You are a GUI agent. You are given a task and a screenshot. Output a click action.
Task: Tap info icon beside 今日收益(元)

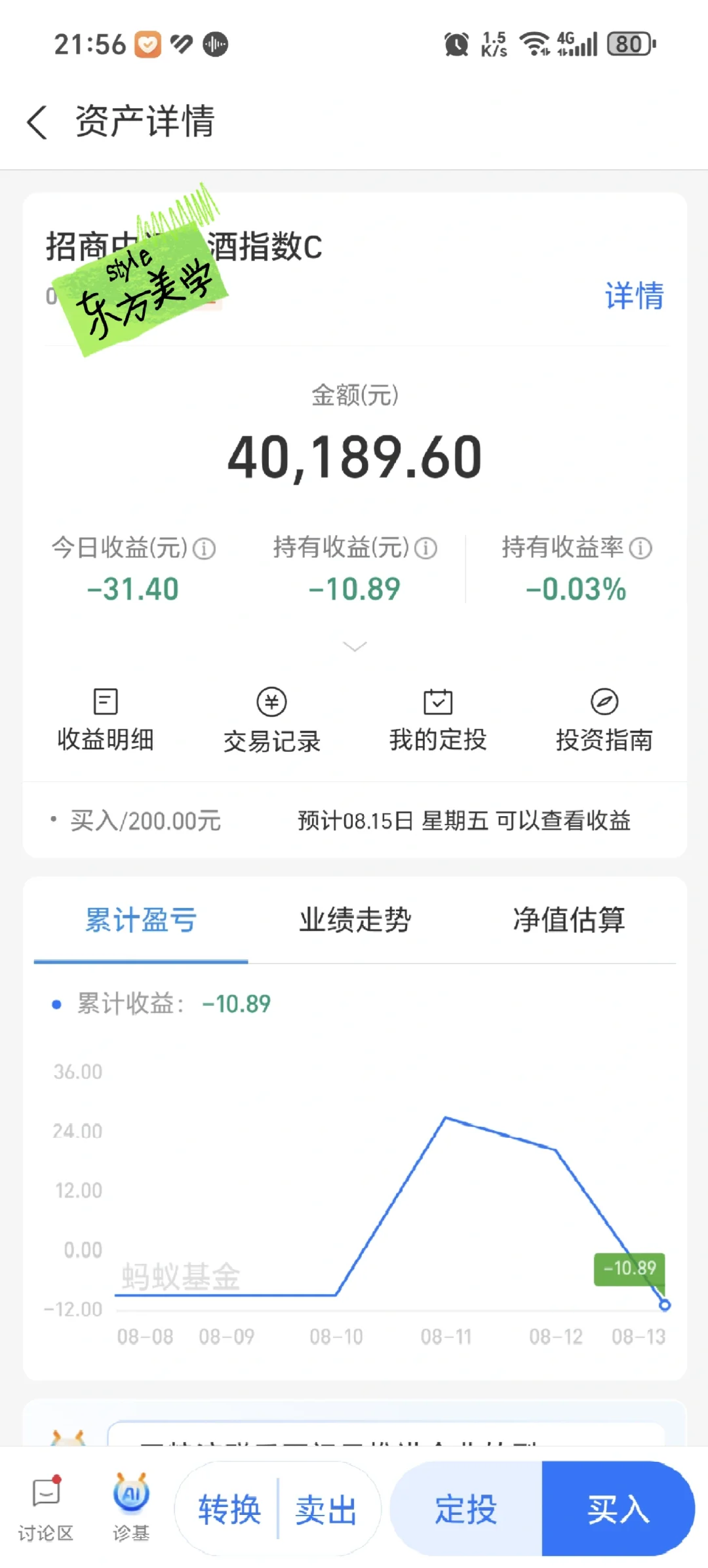pos(204,548)
